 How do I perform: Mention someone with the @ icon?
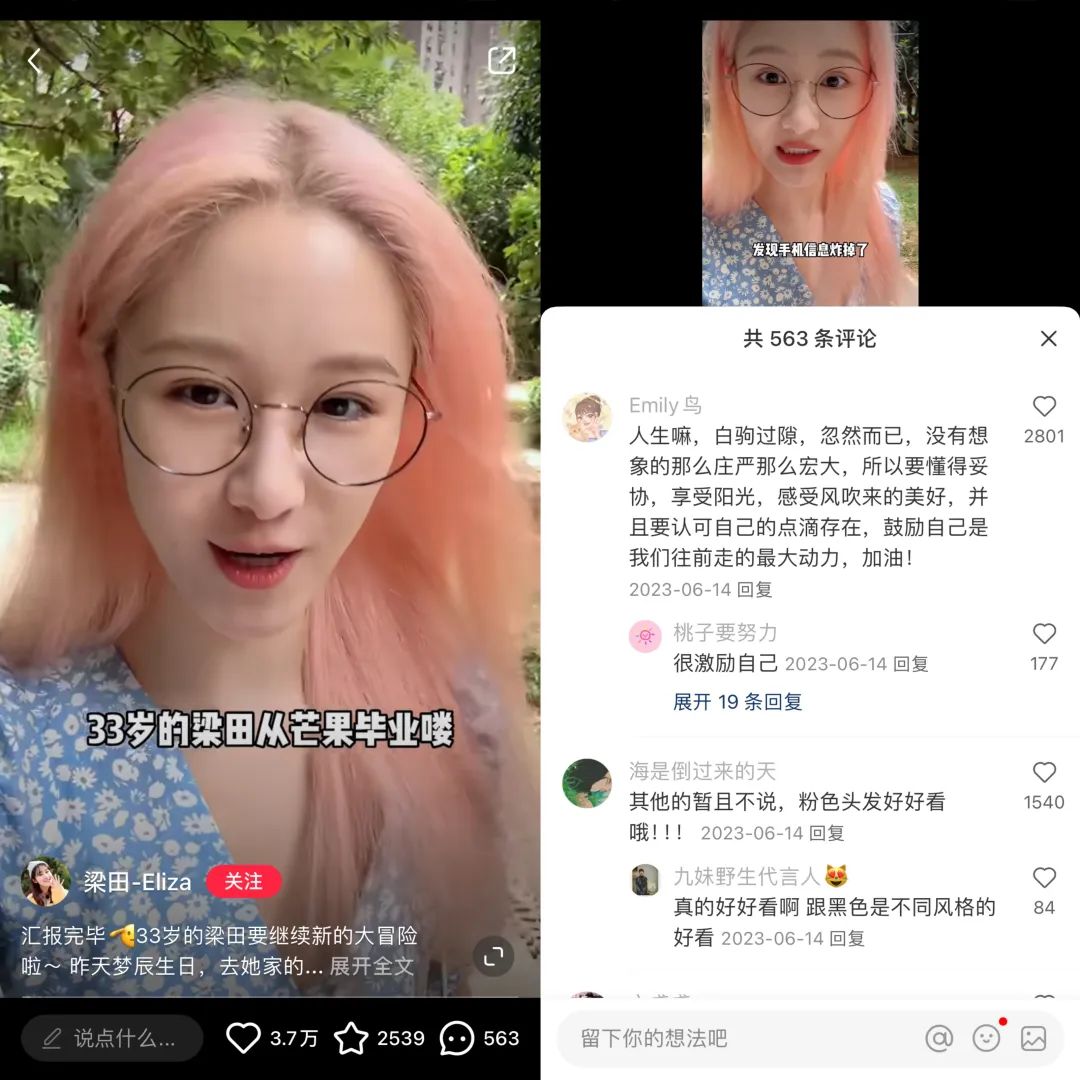pos(939,1038)
